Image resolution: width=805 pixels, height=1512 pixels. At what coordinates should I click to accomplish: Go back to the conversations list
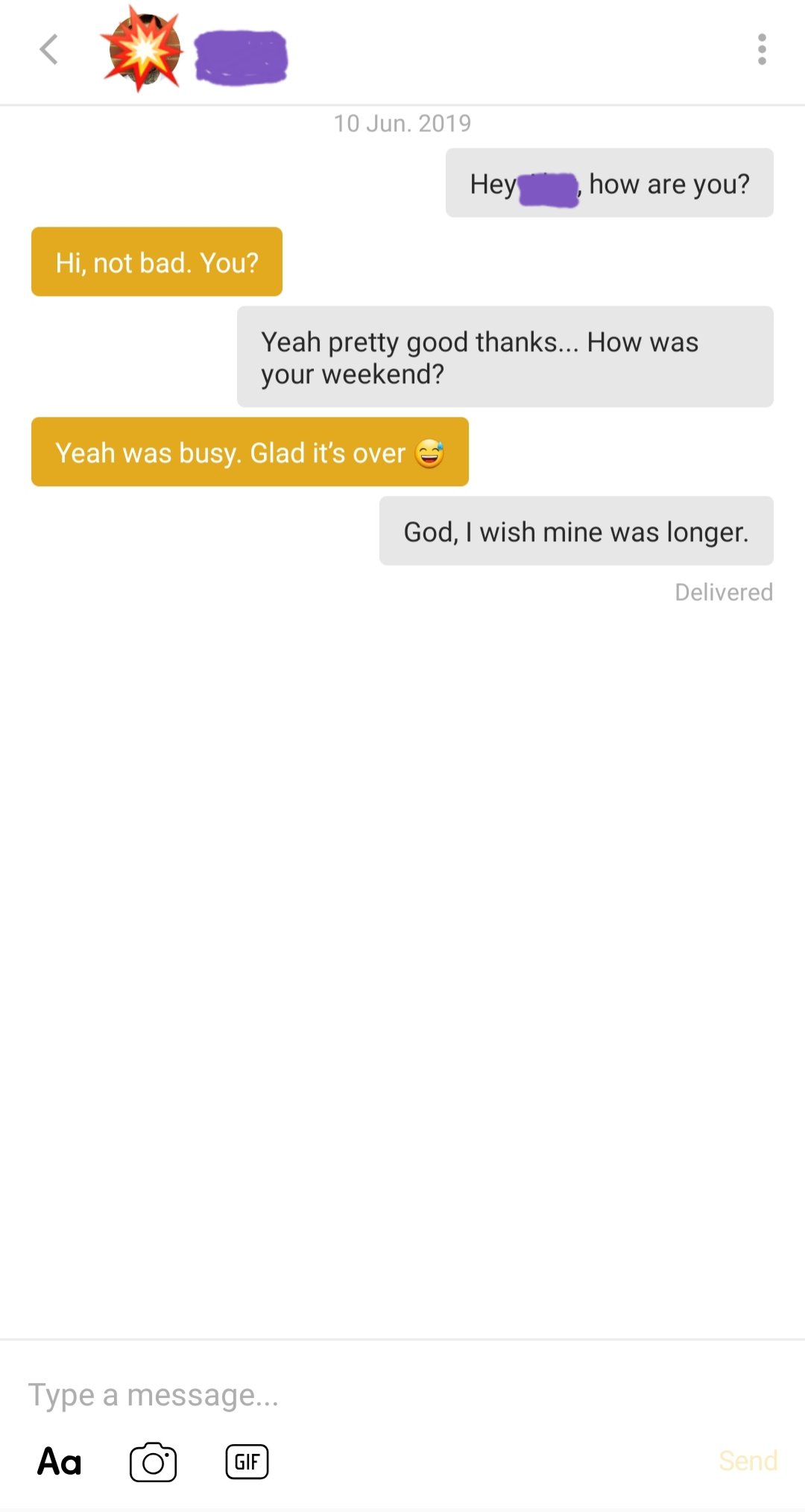coord(49,50)
